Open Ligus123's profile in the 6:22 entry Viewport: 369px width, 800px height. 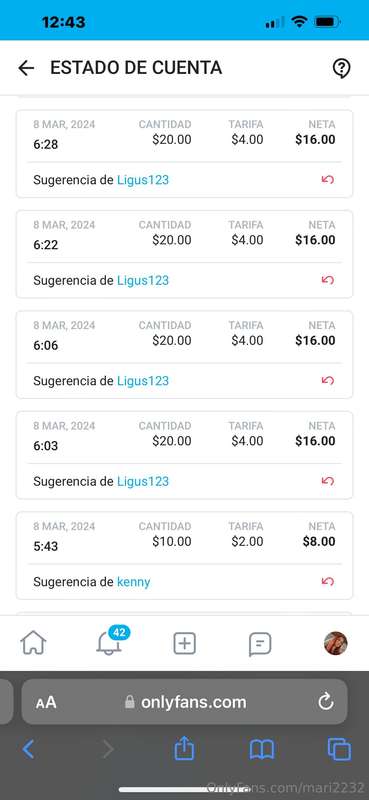143,280
